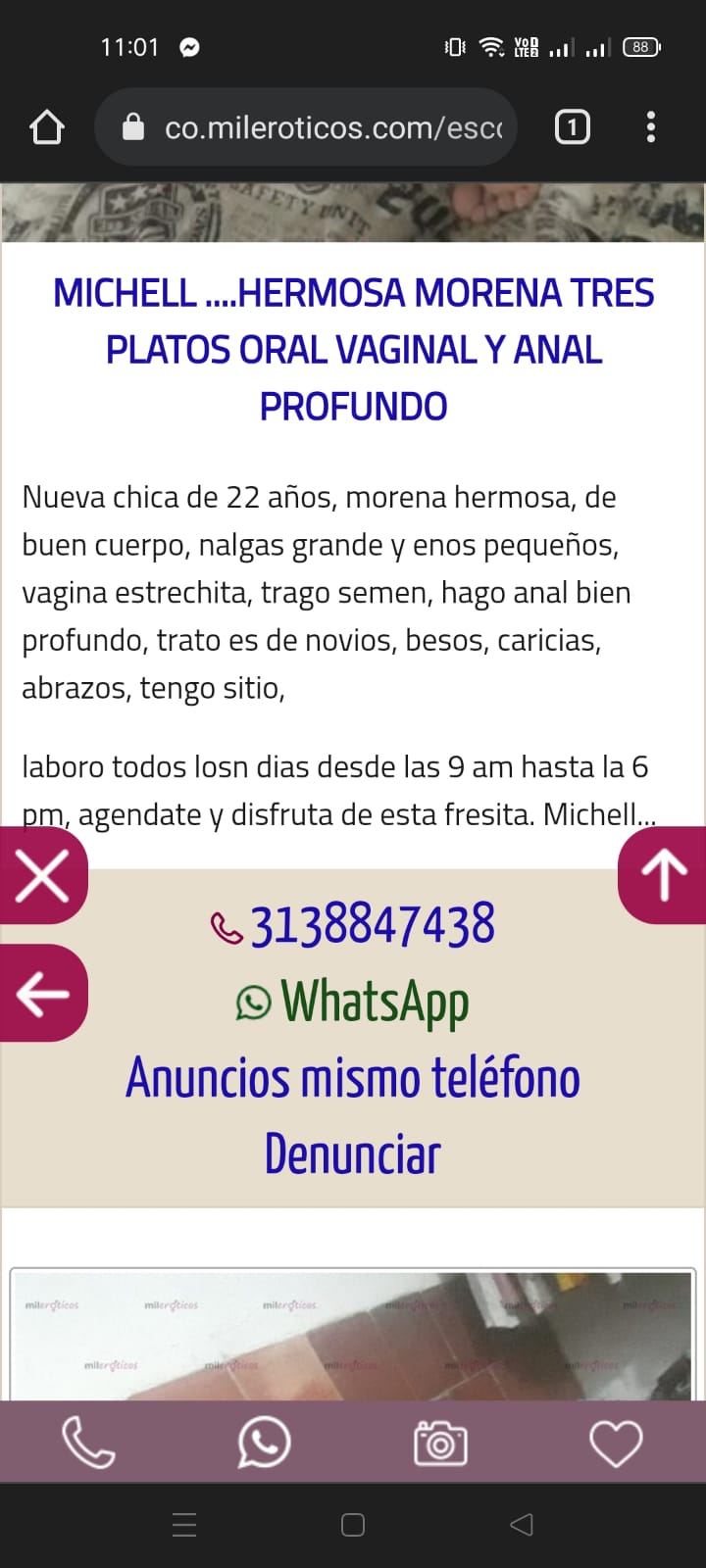Go back using the left arrow button
Viewport: 706px width, 1568px height.
[x=42, y=993]
